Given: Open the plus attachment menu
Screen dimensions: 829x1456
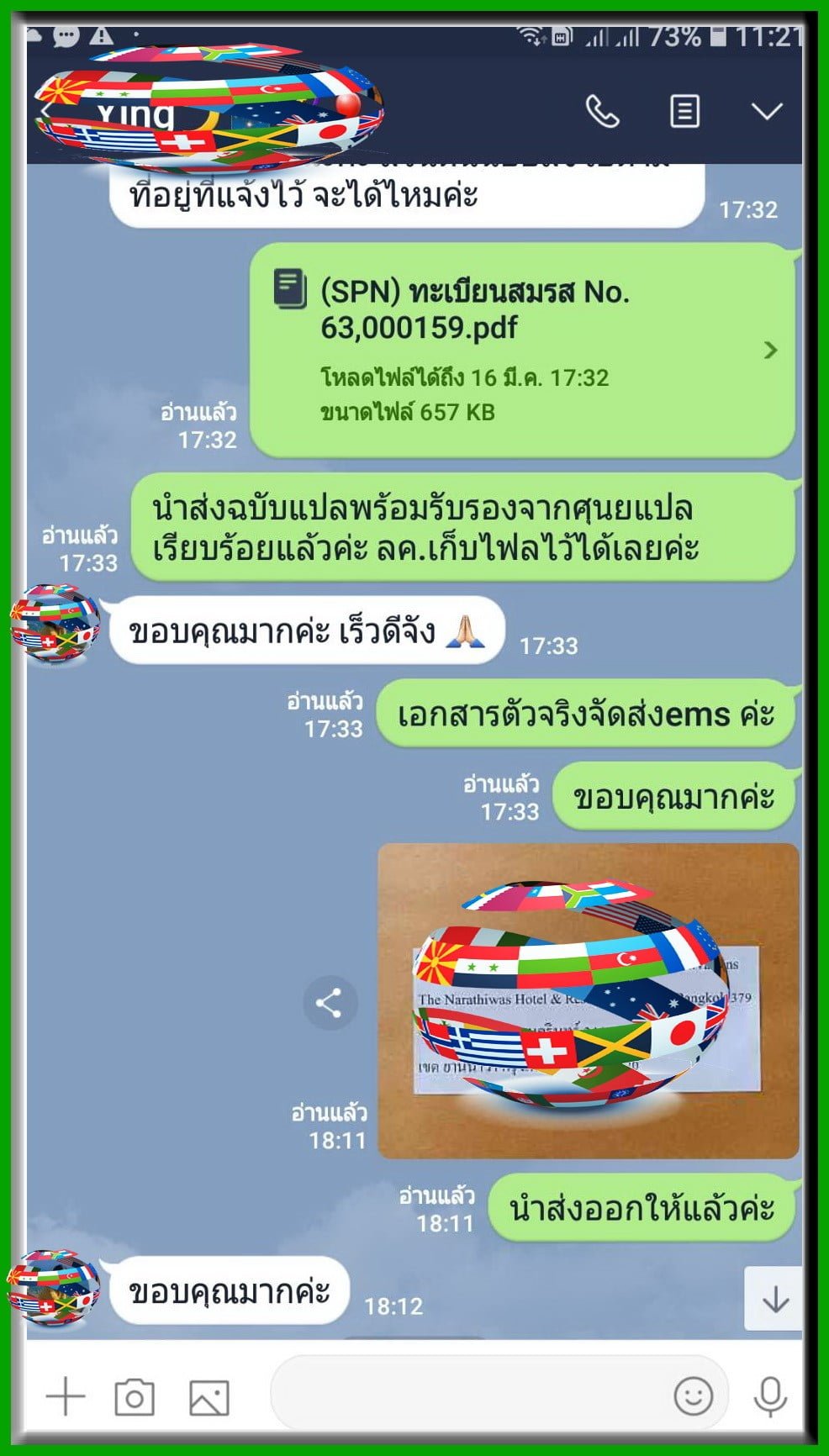Looking at the screenshot, I should tap(66, 1397).
